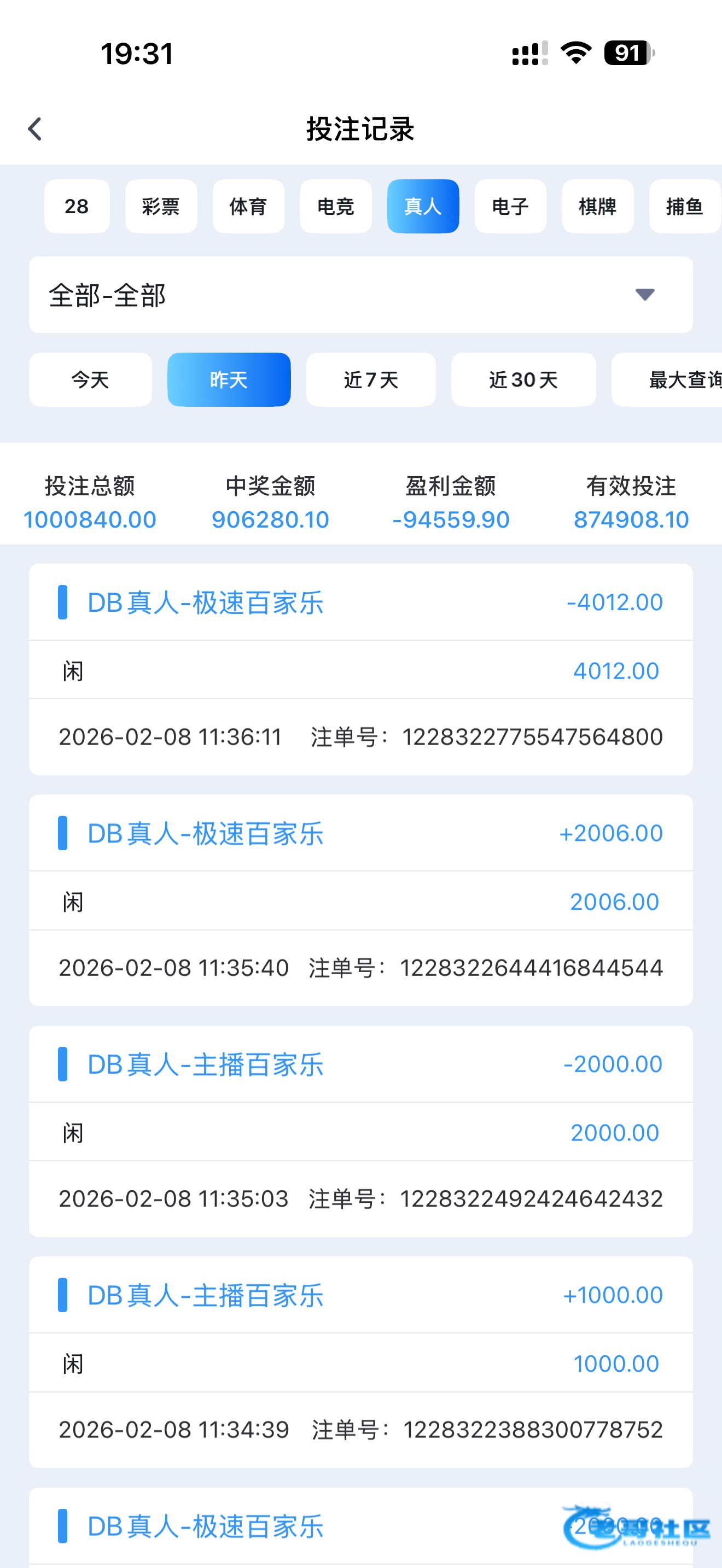Switch to the 捕鱼 category tab

point(684,206)
